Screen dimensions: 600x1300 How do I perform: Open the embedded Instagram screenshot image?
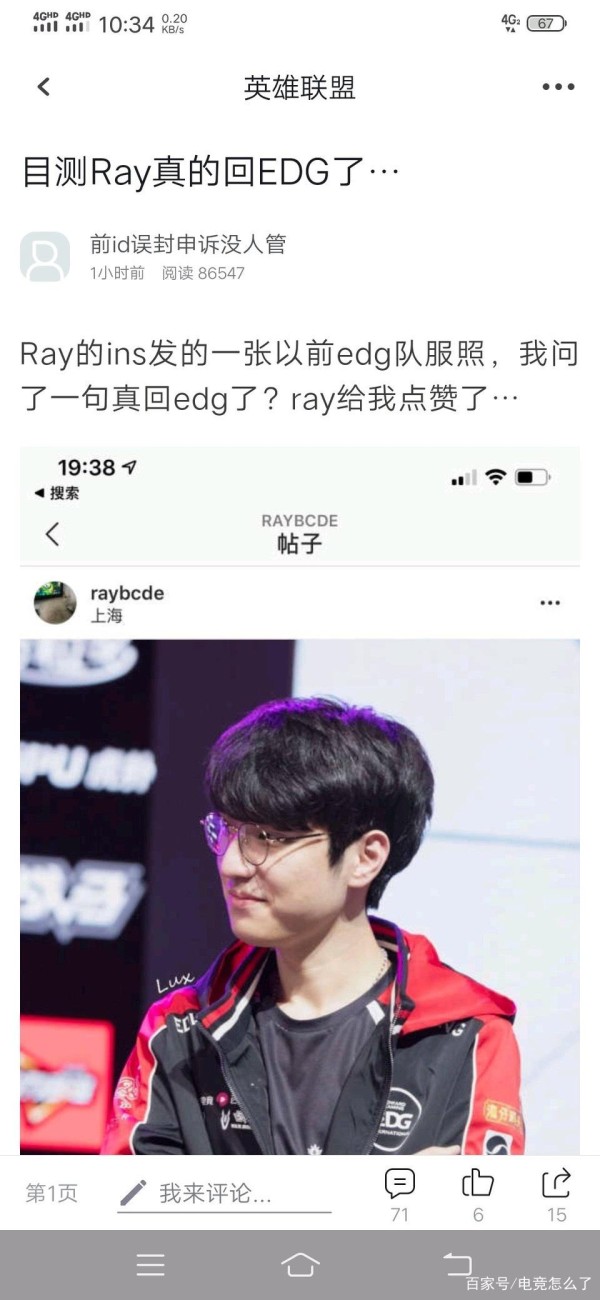300,800
